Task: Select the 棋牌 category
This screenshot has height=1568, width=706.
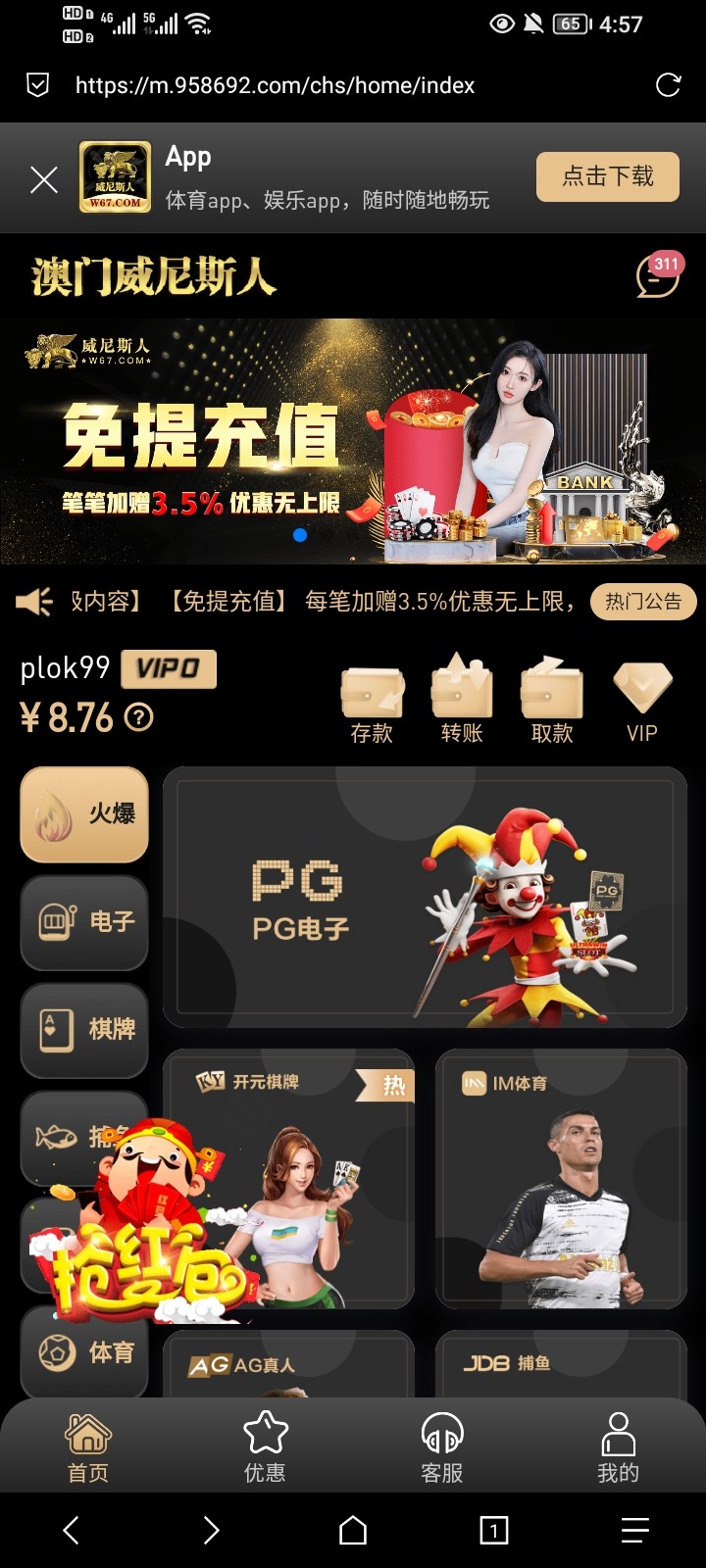Action: pyautogui.click(x=84, y=1029)
